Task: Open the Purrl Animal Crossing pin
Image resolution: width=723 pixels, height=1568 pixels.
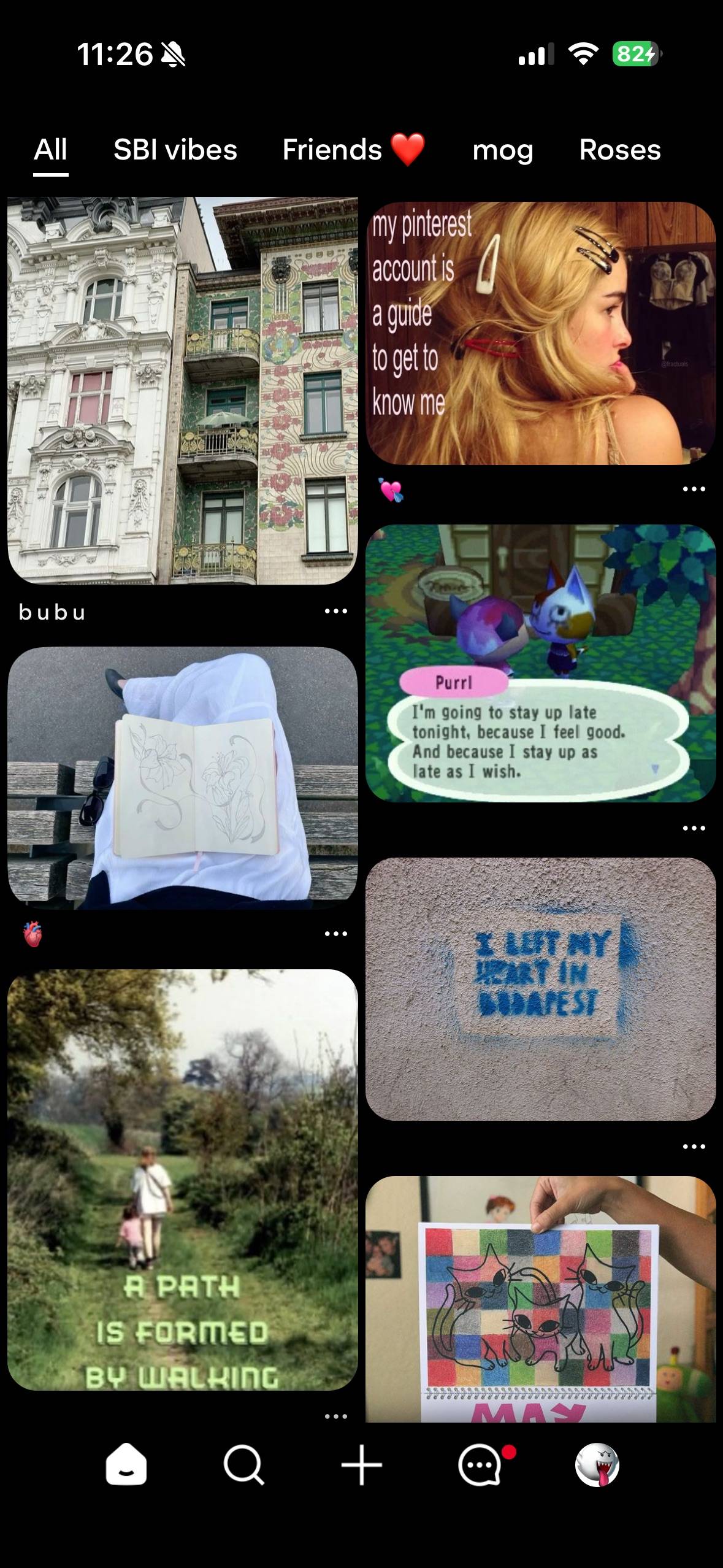Action: coord(541,663)
